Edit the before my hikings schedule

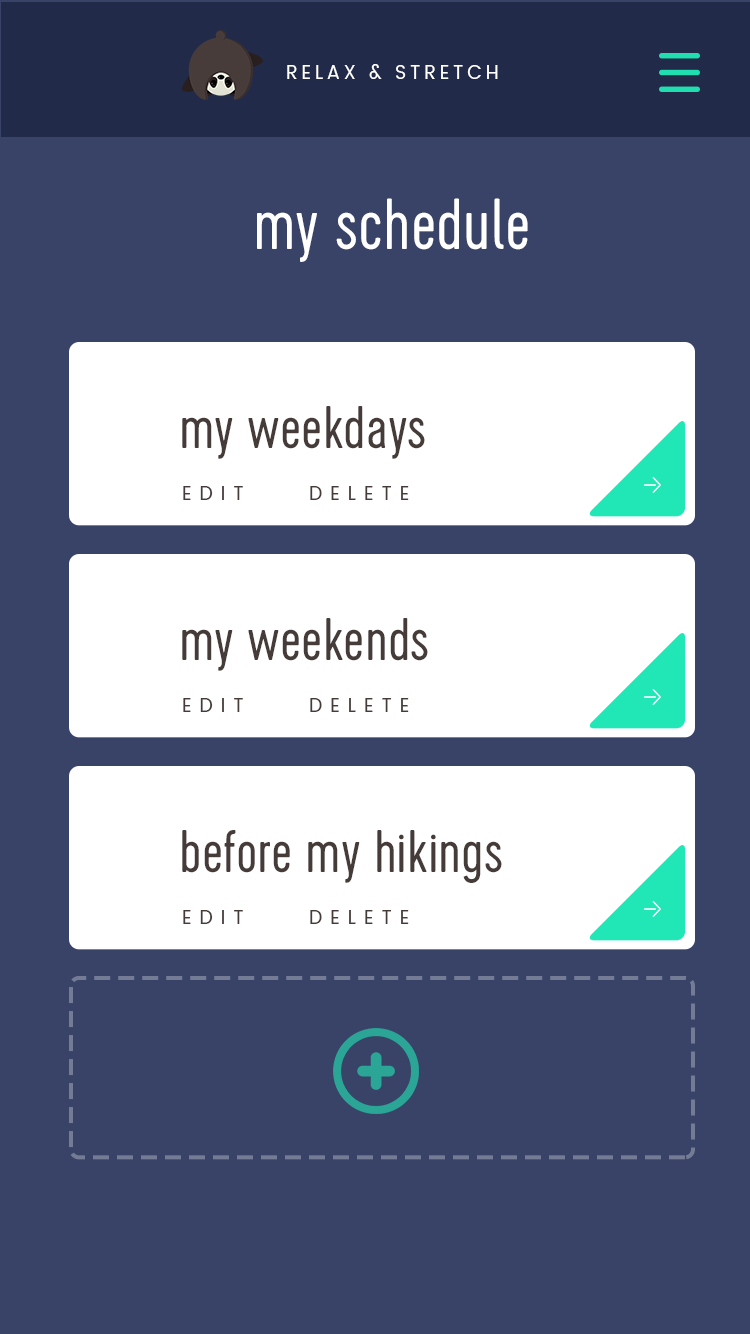click(x=214, y=917)
